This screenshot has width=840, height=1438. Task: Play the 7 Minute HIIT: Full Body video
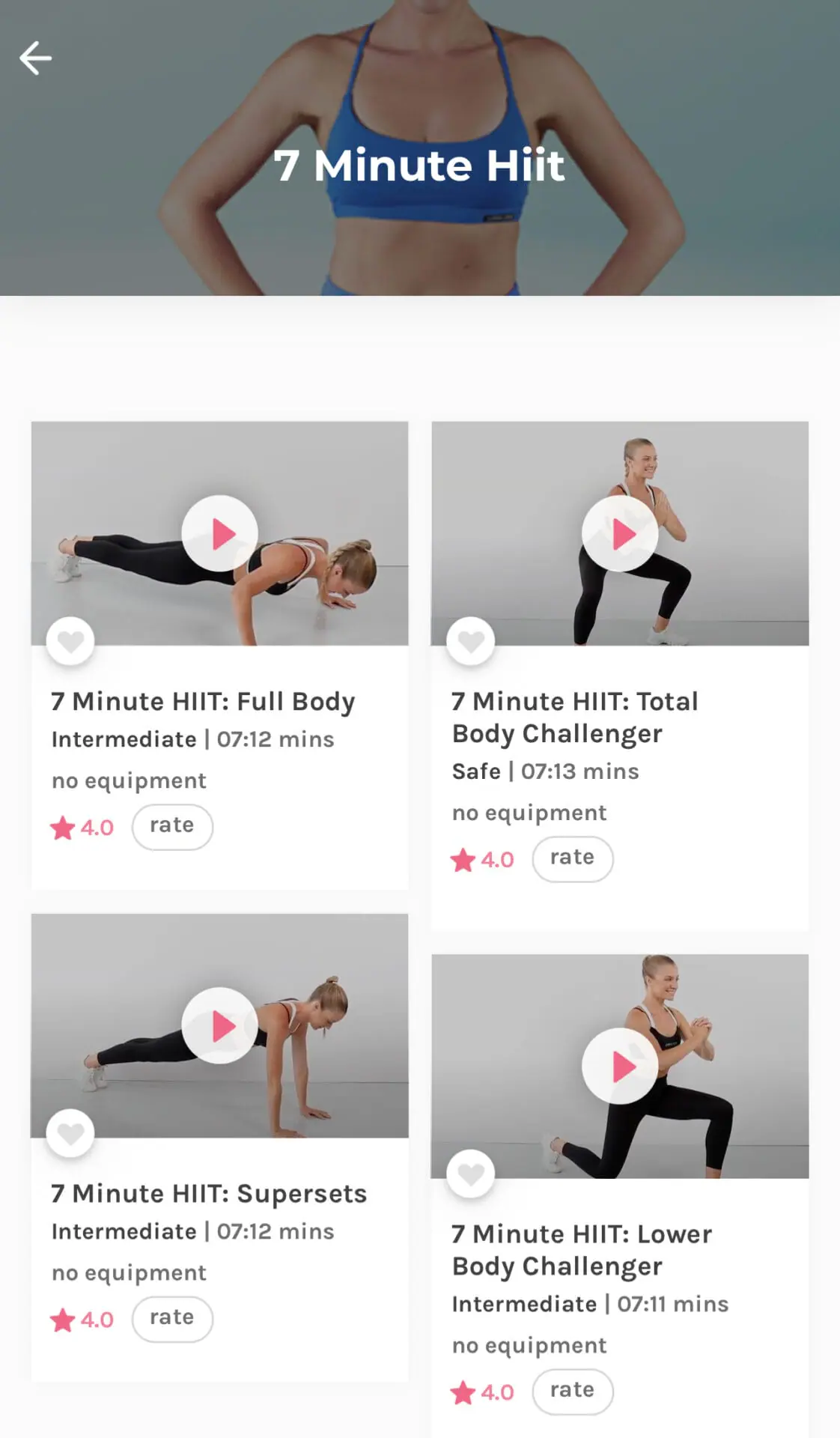tap(219, 533)
